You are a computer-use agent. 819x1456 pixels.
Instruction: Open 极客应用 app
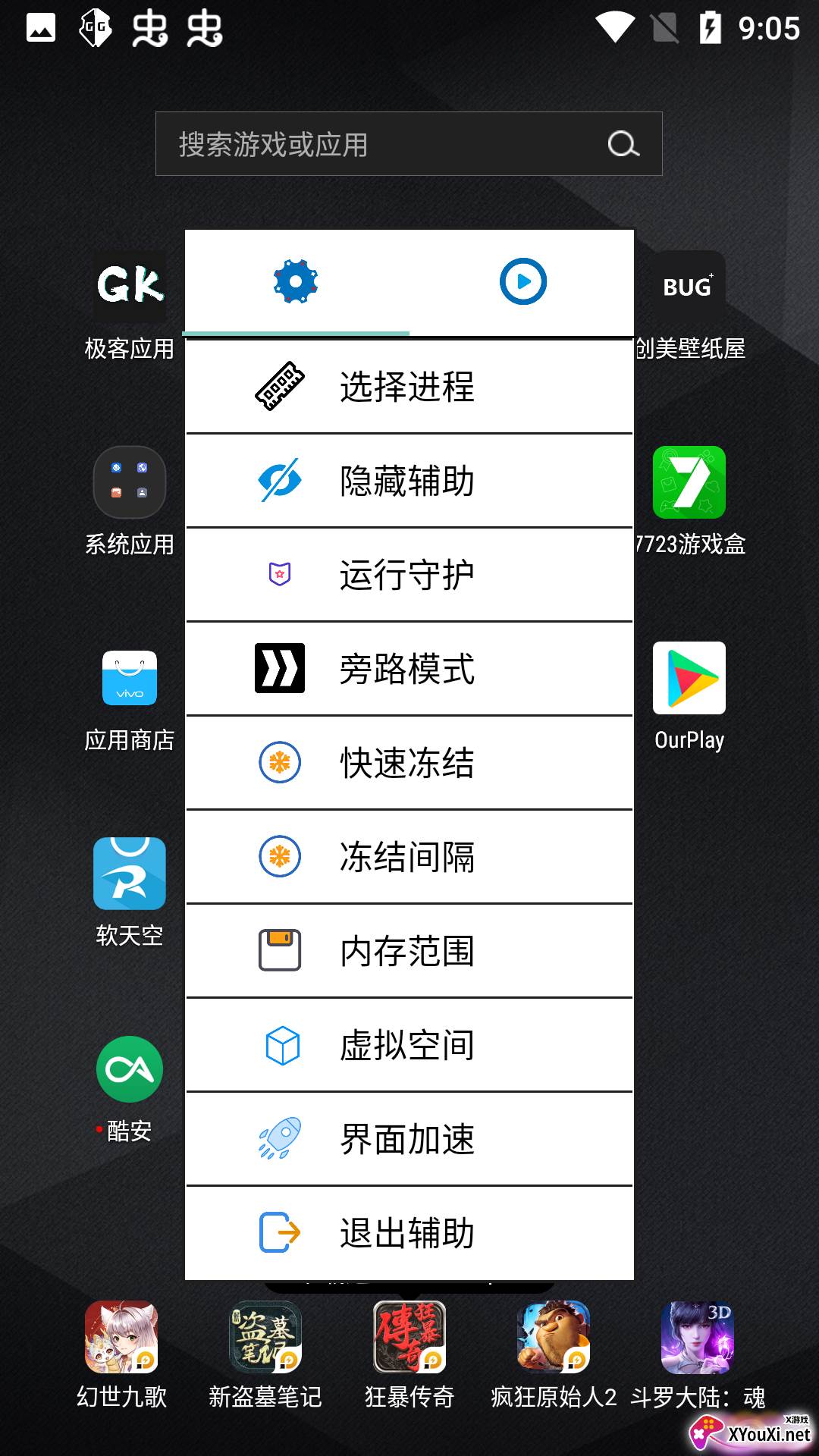[x=130, y=288]
